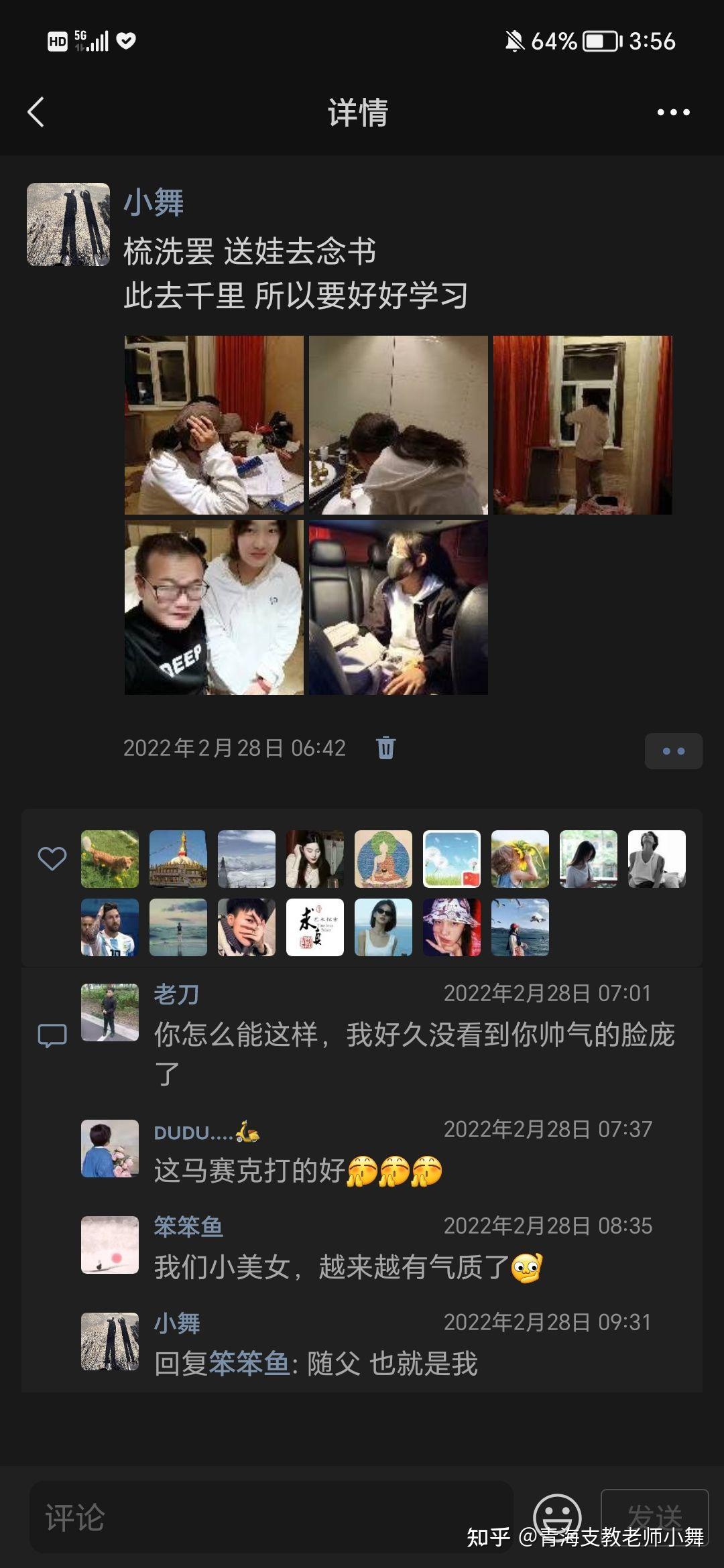The width and height of the screenshot is (724, 1568).
Task: Open the photo taken inside the car
Action: click(x=398, y=607)
